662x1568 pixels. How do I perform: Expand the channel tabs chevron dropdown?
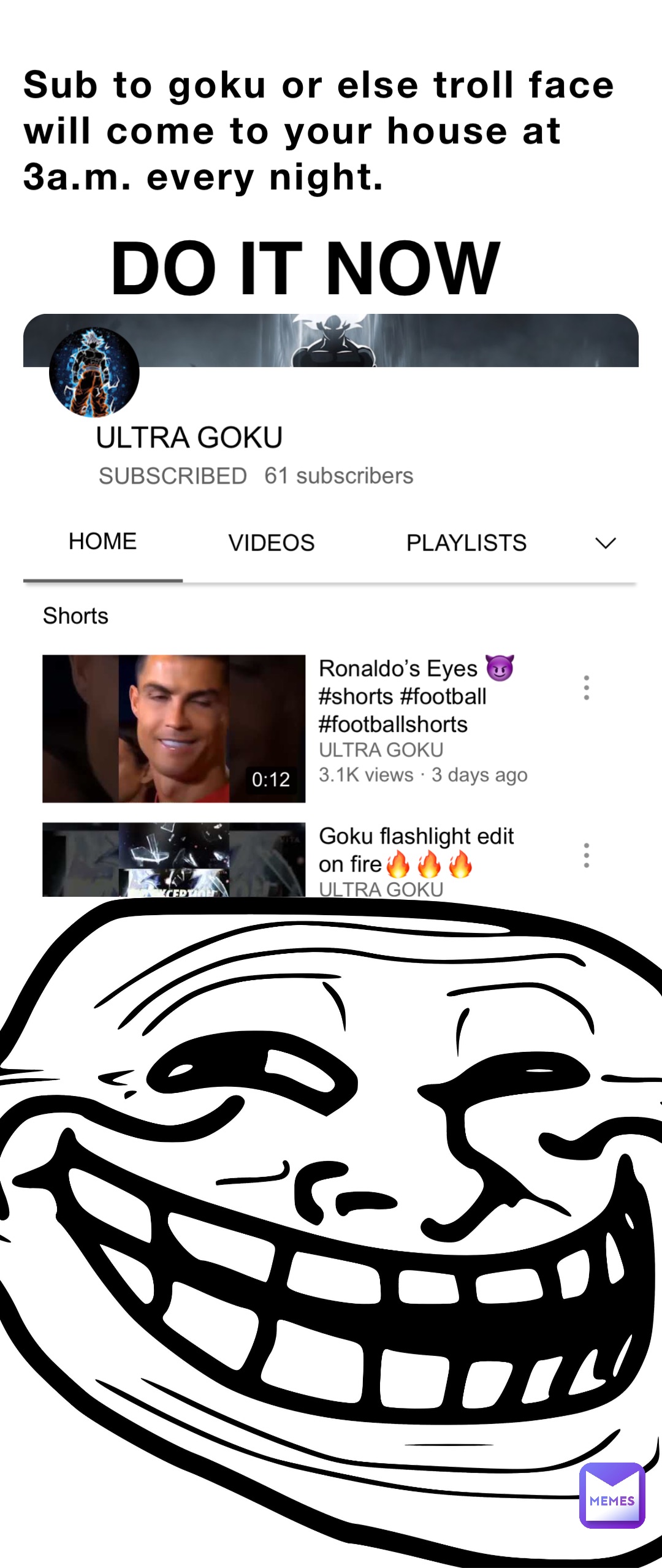click(605, 542)
